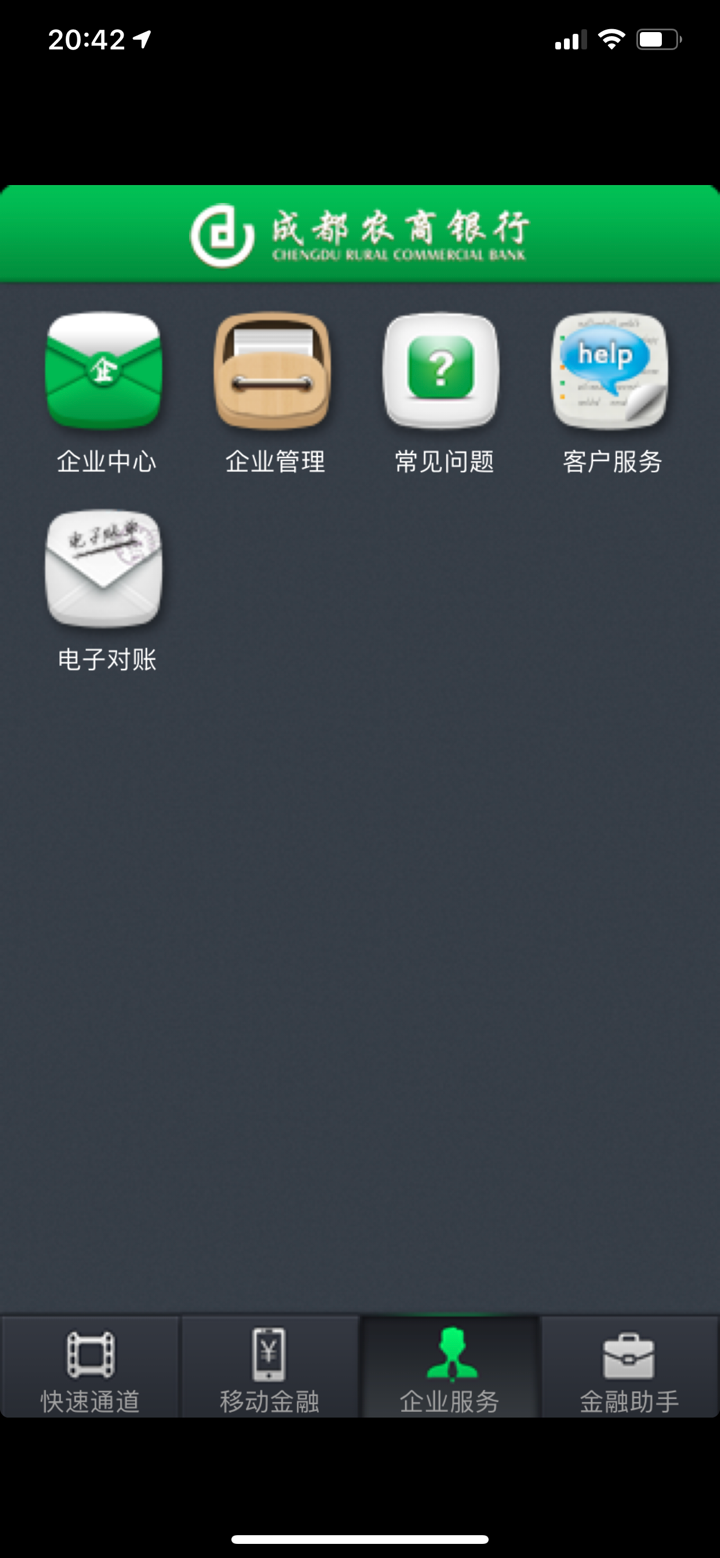The height and width of the screenshot is (1558, 720).
Task: Open the 电子对账 e-statement envelope icon
Action: pos(104,568)
